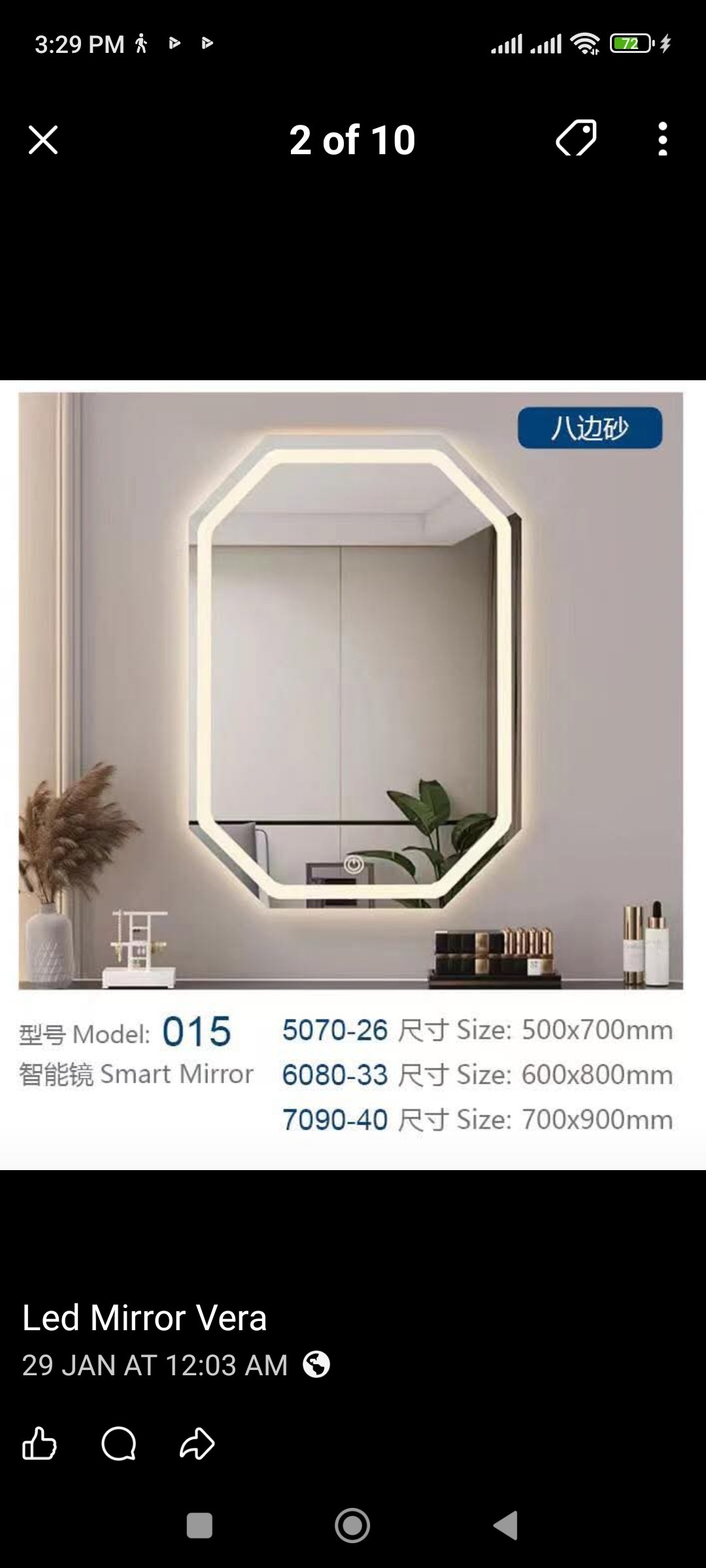Like this Led Mirror Vera photo

pos(39,1443)
